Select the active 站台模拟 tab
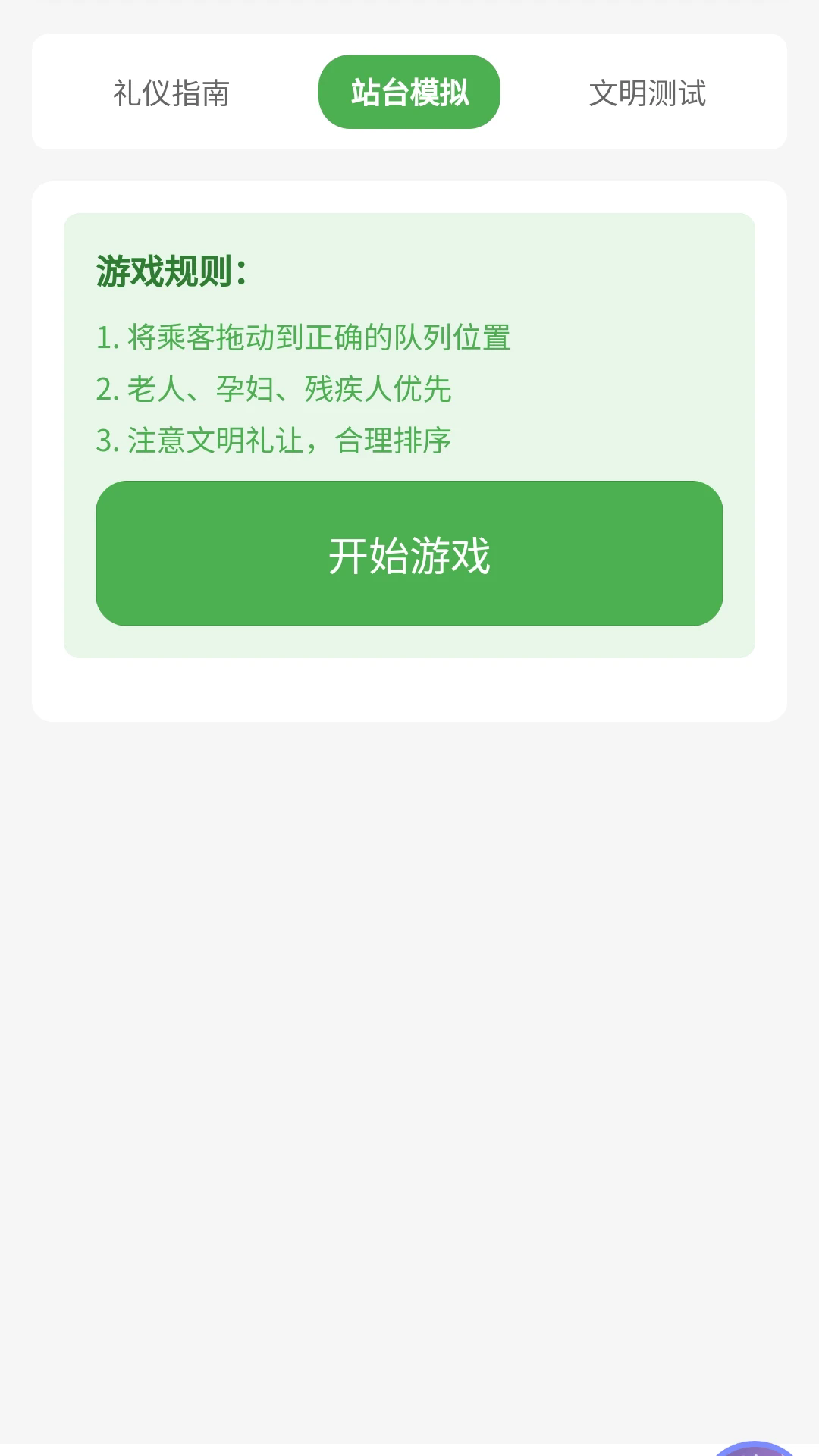819x1456 pixels. [x=409, y=91]
